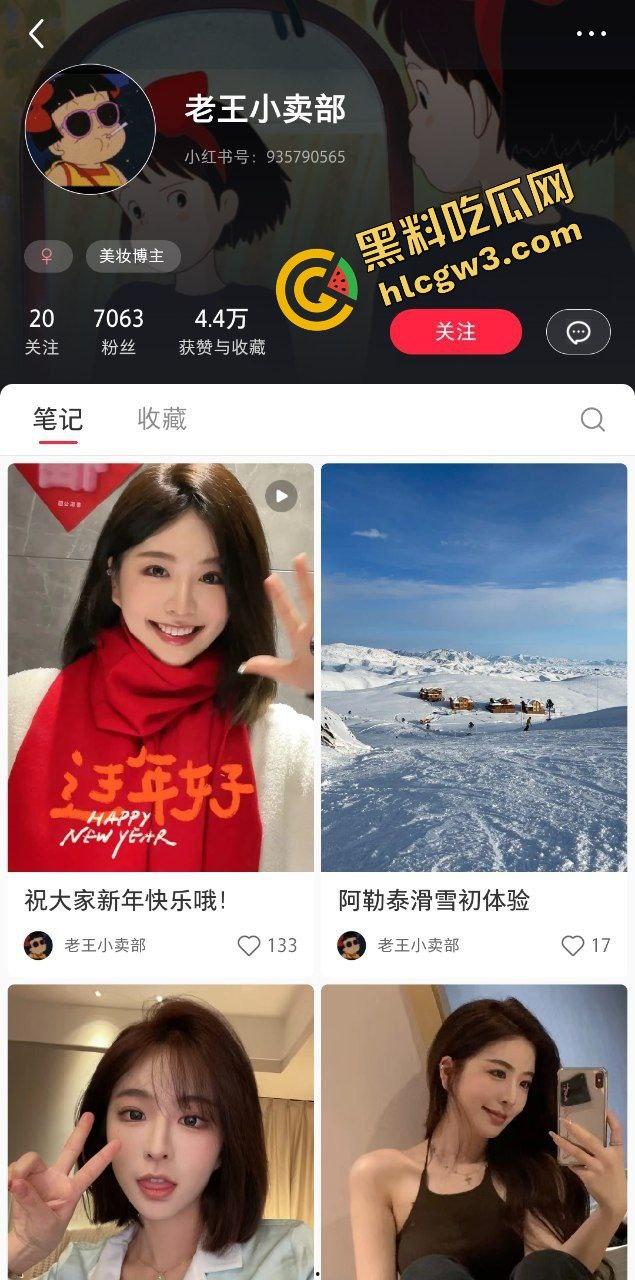View the 粉丝 followers list
This screenshot has height=1280, width=635.
coord(118,331)
